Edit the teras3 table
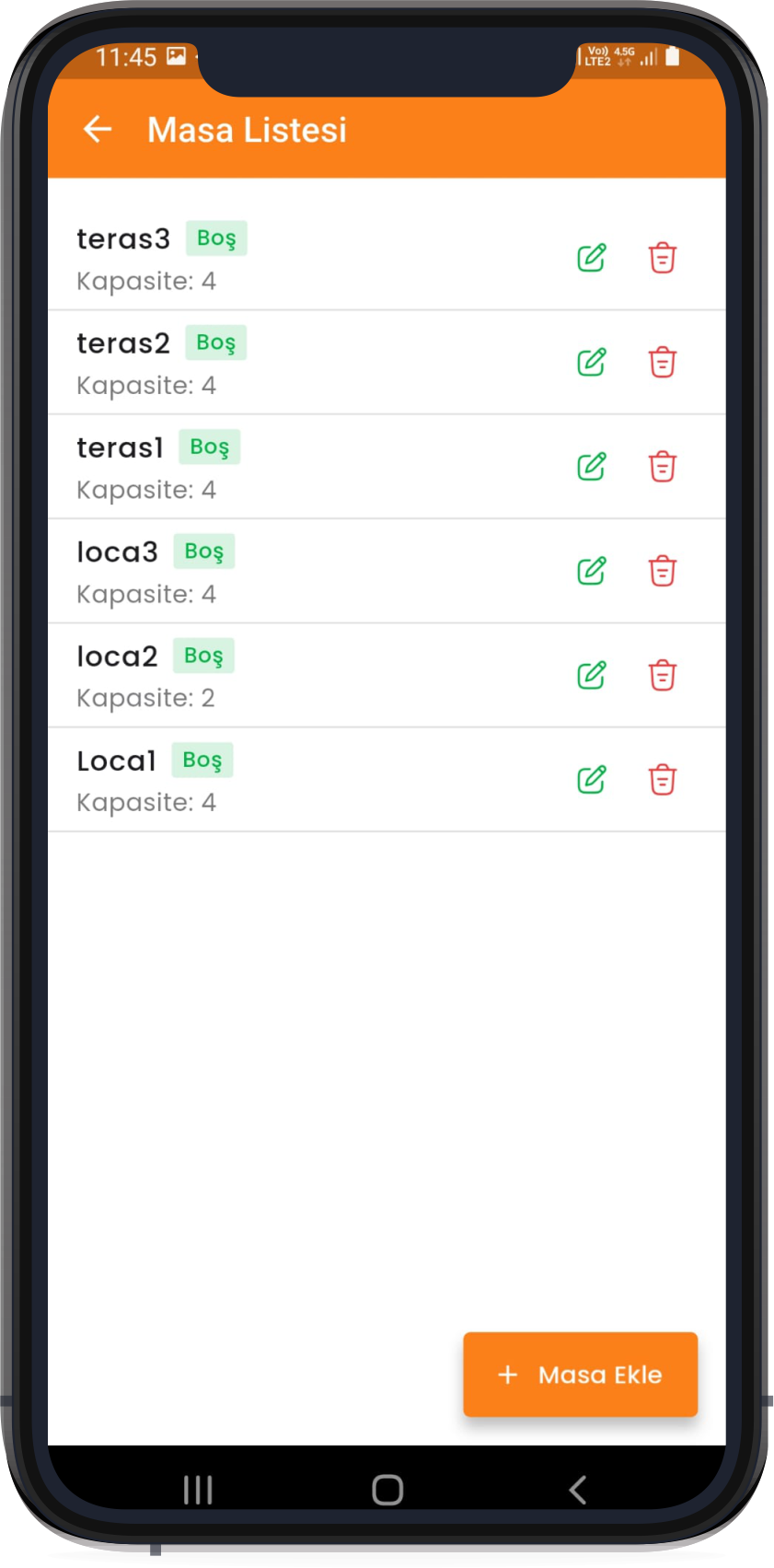The height and width of the screenshot is (1568, 774). point(592,258)
